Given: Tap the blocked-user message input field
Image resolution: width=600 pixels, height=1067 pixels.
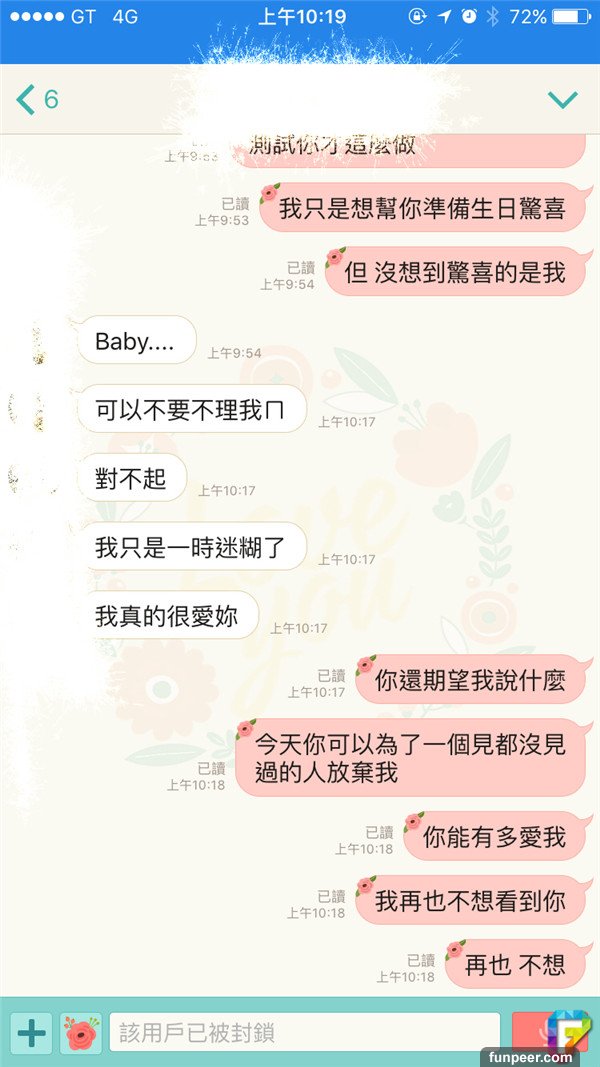Looking at the screenshot, I should (x=304, y=1033).
